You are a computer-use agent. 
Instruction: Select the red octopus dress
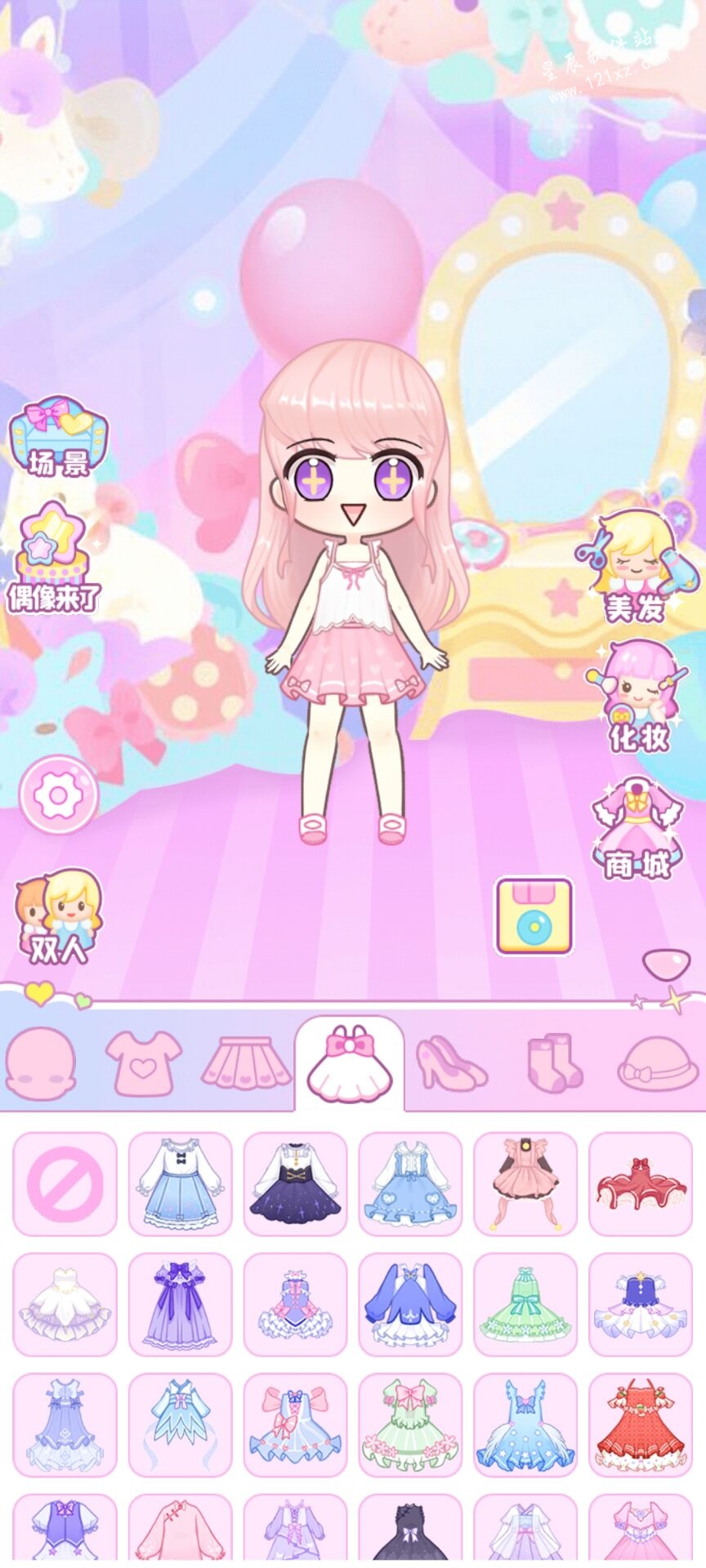tap(640, 1183)
